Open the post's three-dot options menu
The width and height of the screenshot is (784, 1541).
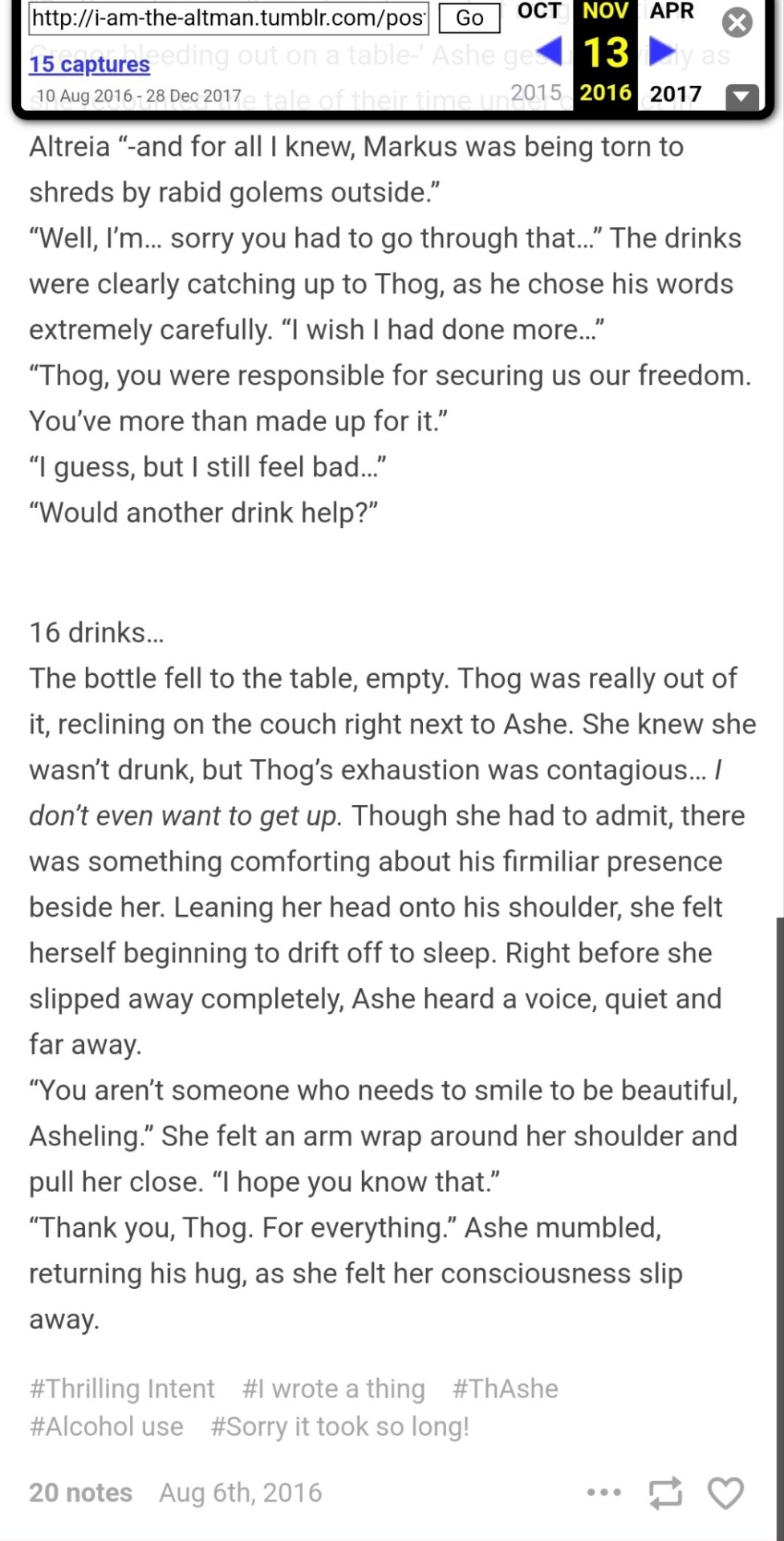(603, 1492)
